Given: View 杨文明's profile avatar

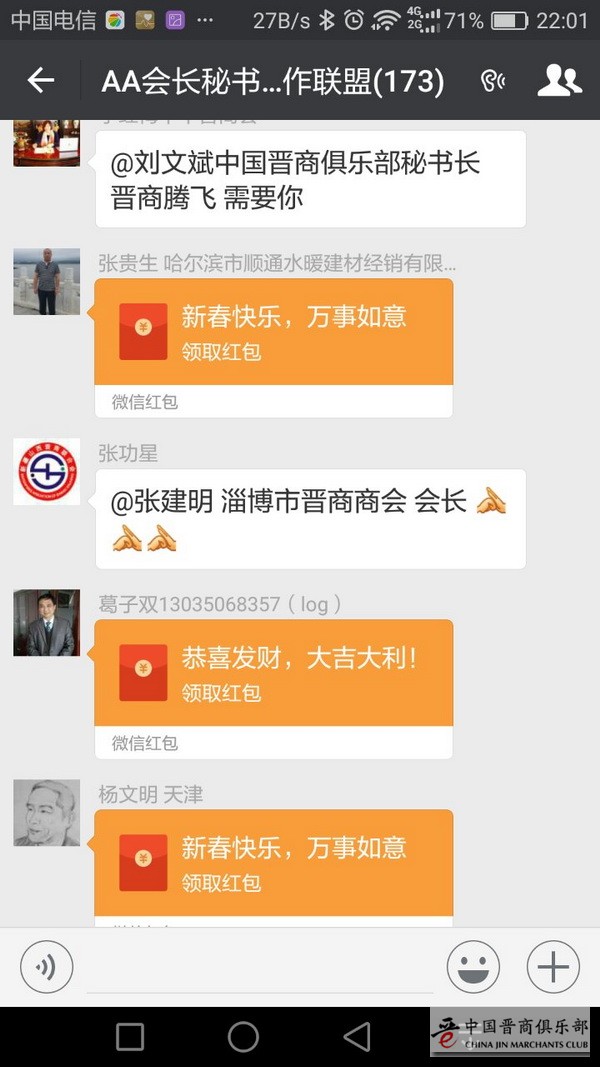Looking at the screenshot, I should pyautogui.click(x=46, y=813).
